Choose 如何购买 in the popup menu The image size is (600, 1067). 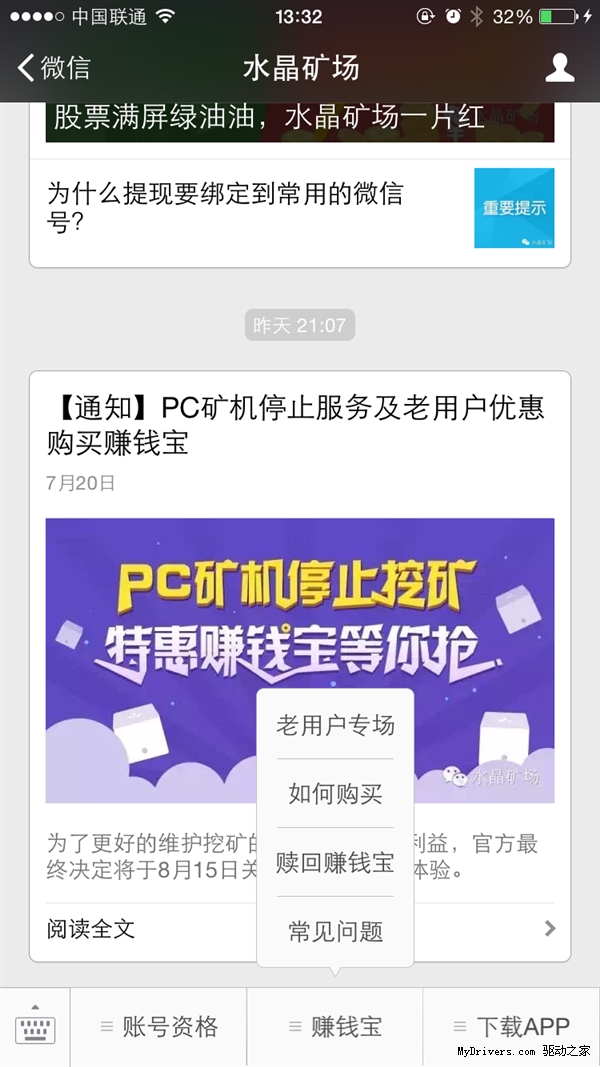tap(335, 794)
